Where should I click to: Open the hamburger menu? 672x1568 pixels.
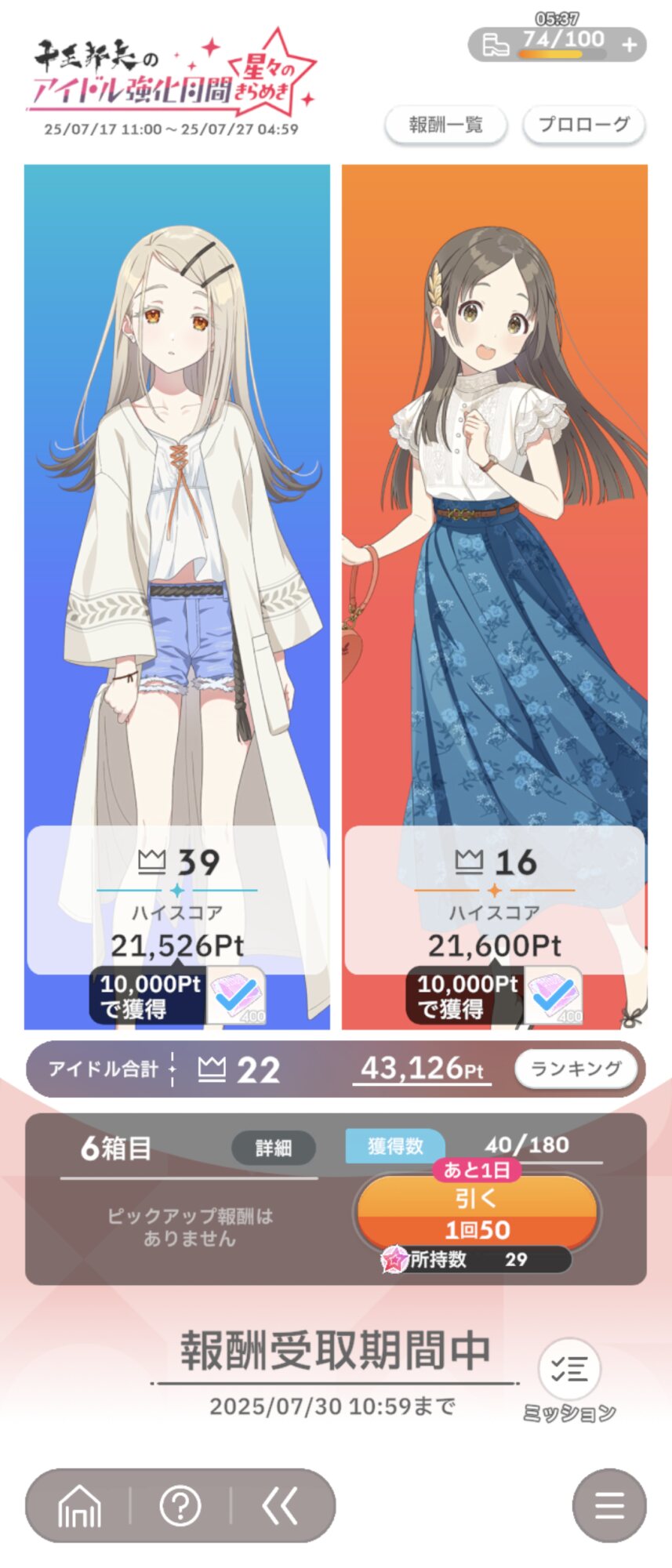pyautogui.click(x=609, y=1506)
